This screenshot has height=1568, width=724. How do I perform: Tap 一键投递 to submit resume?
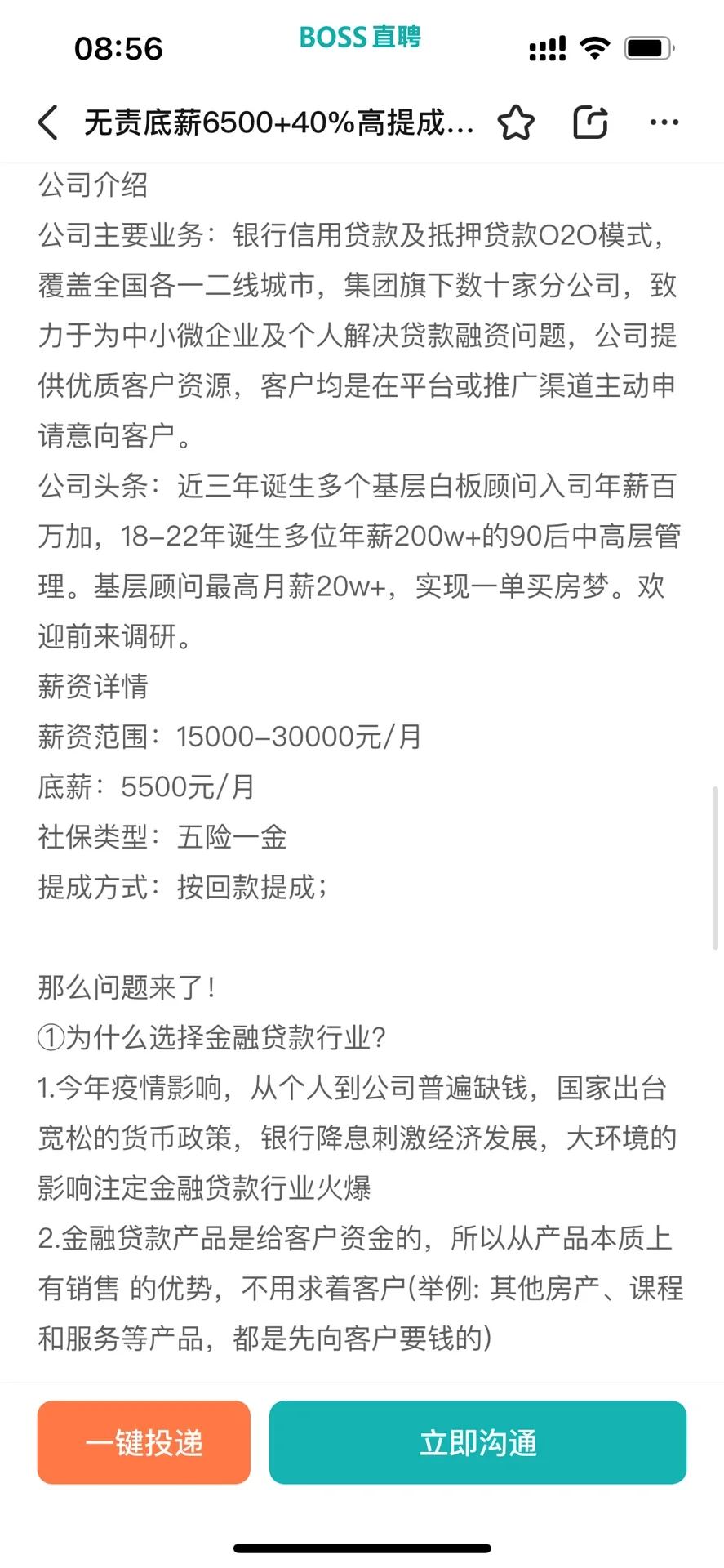point(144,1442)
